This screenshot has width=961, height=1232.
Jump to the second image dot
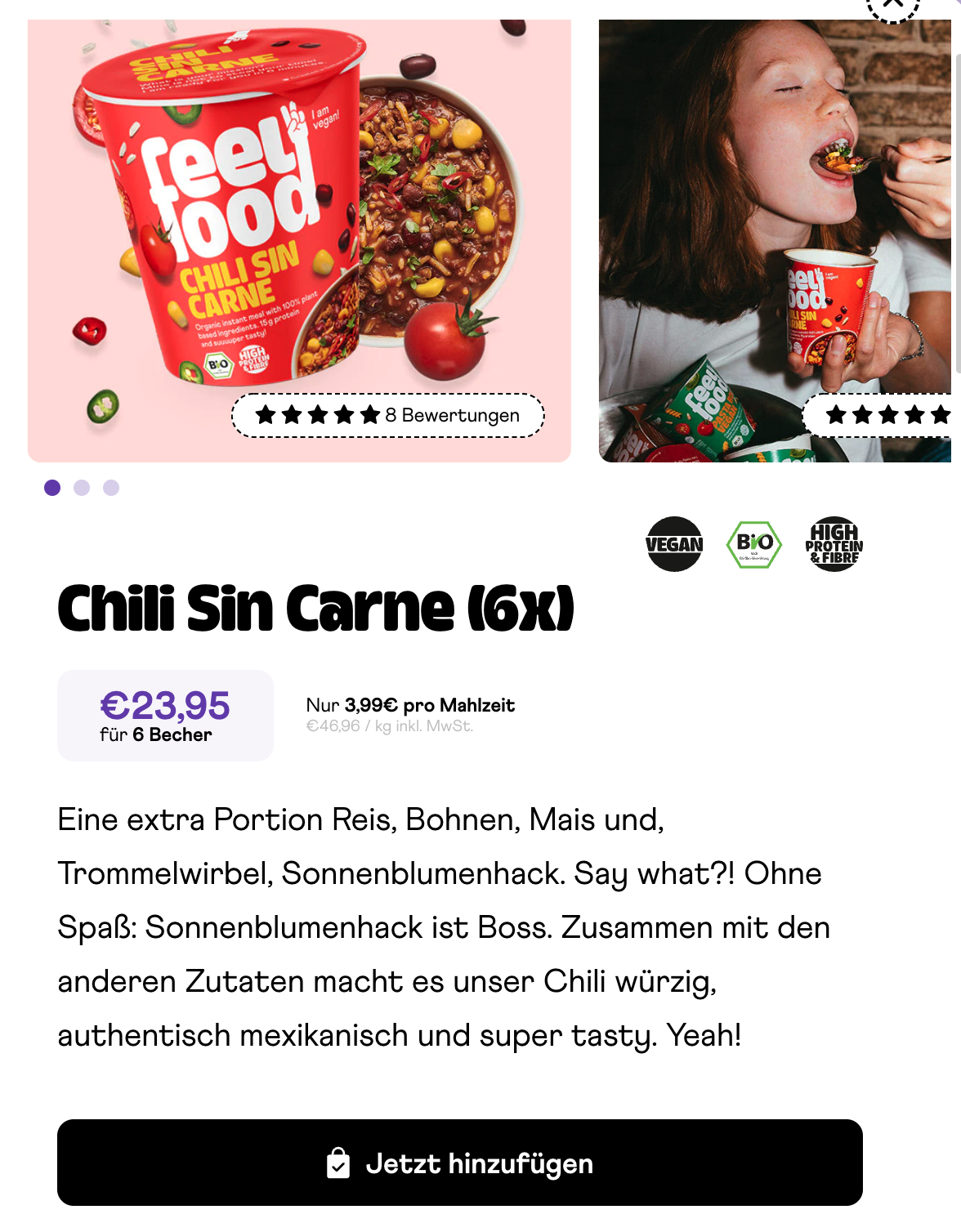click(82, 488)
